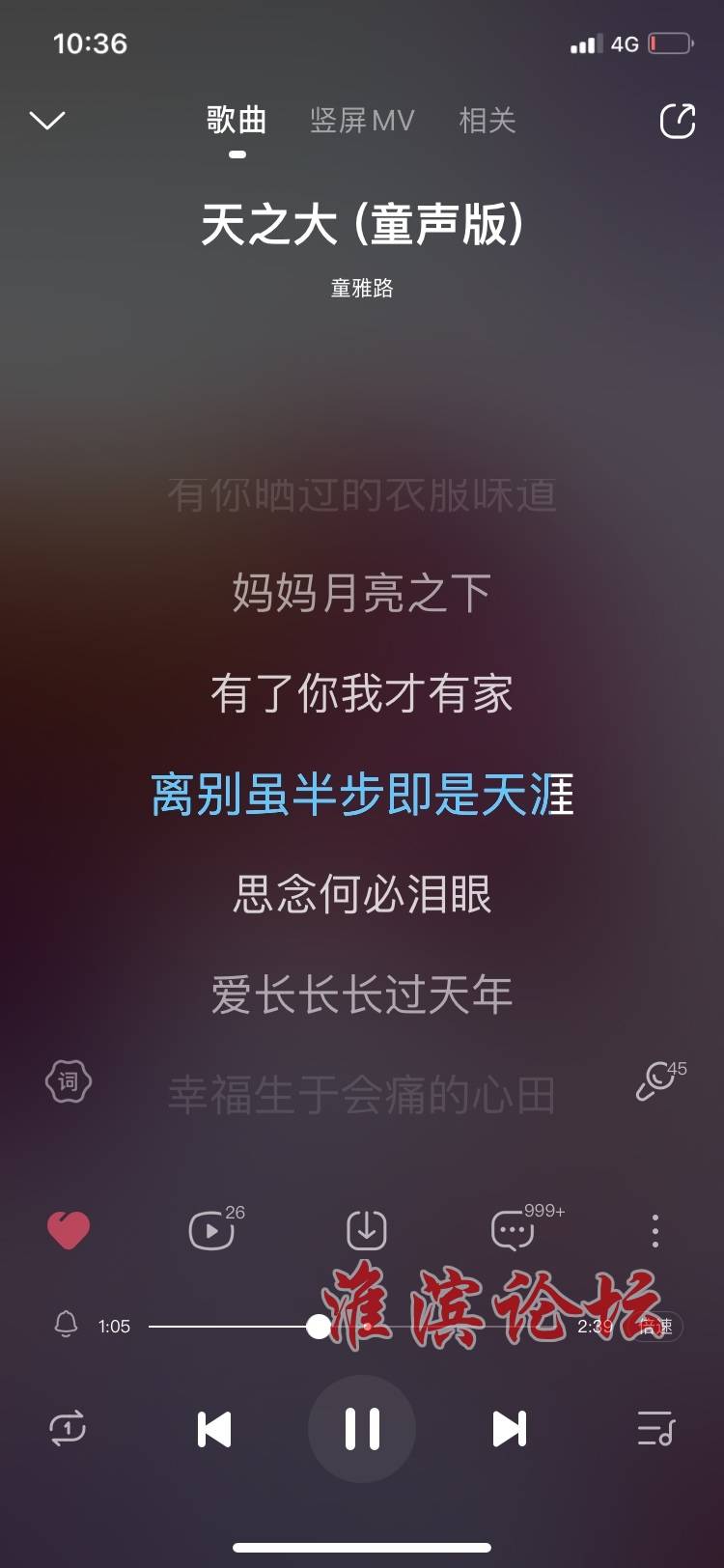Screen dimensions: 724x1568
Task: Skip to the next track
Action: point(509,1429)
